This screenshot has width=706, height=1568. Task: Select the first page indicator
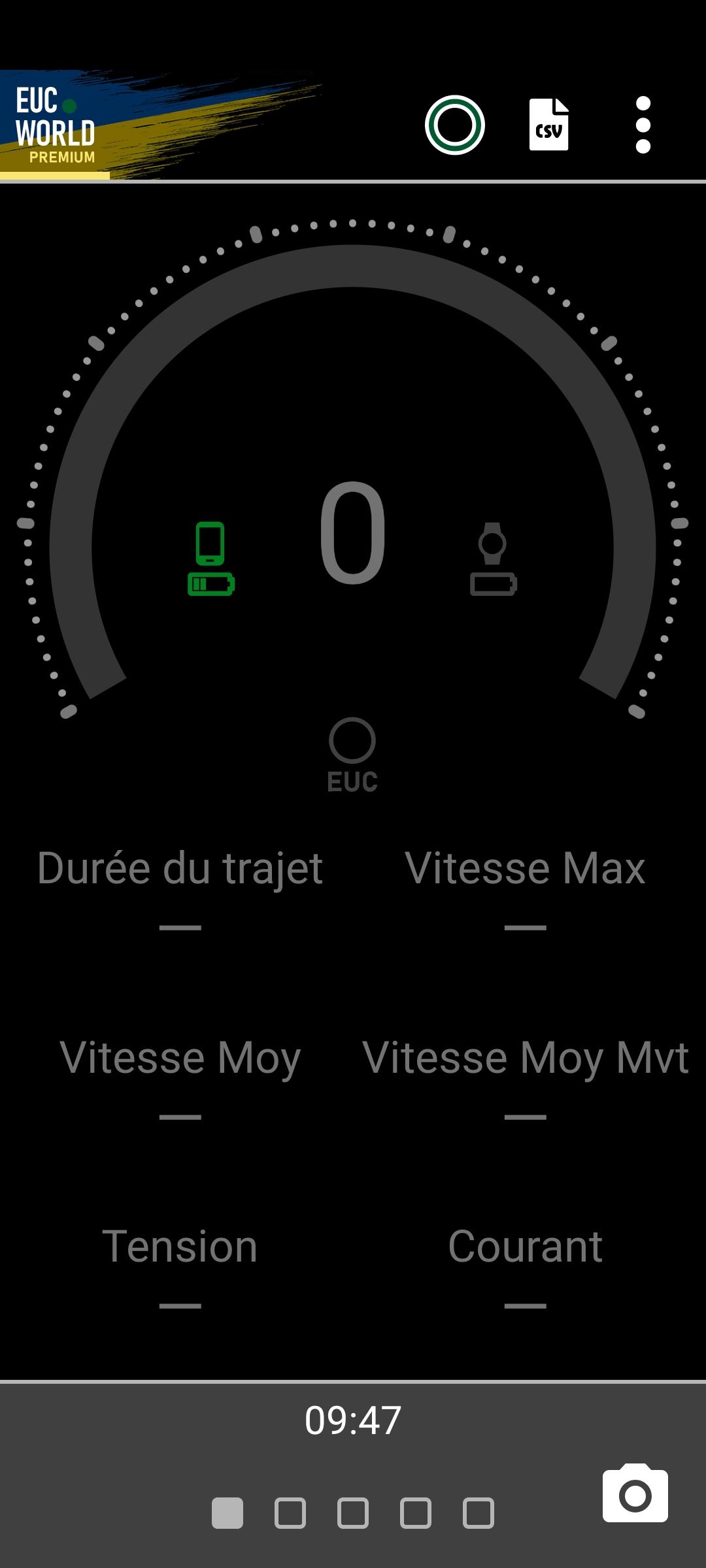tap(227, 1513)
